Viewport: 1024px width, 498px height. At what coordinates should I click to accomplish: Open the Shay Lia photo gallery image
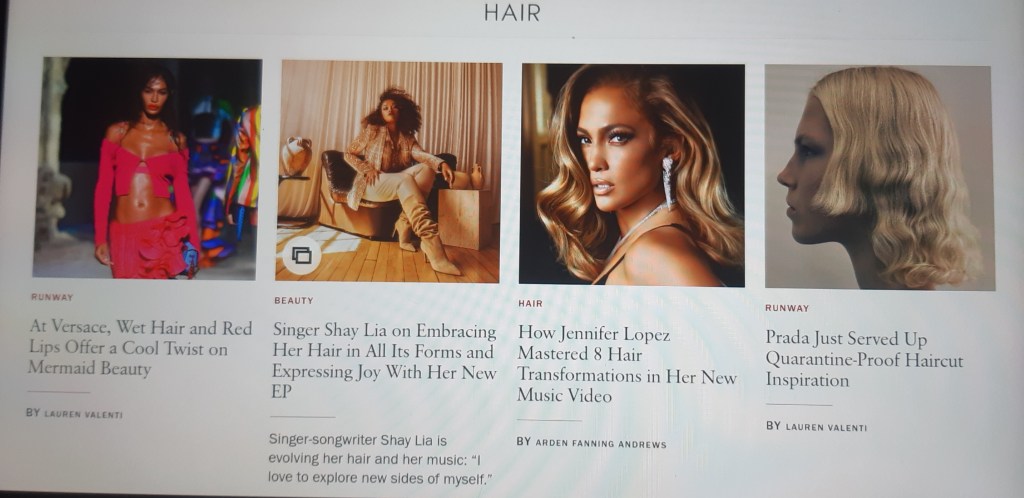390,171
